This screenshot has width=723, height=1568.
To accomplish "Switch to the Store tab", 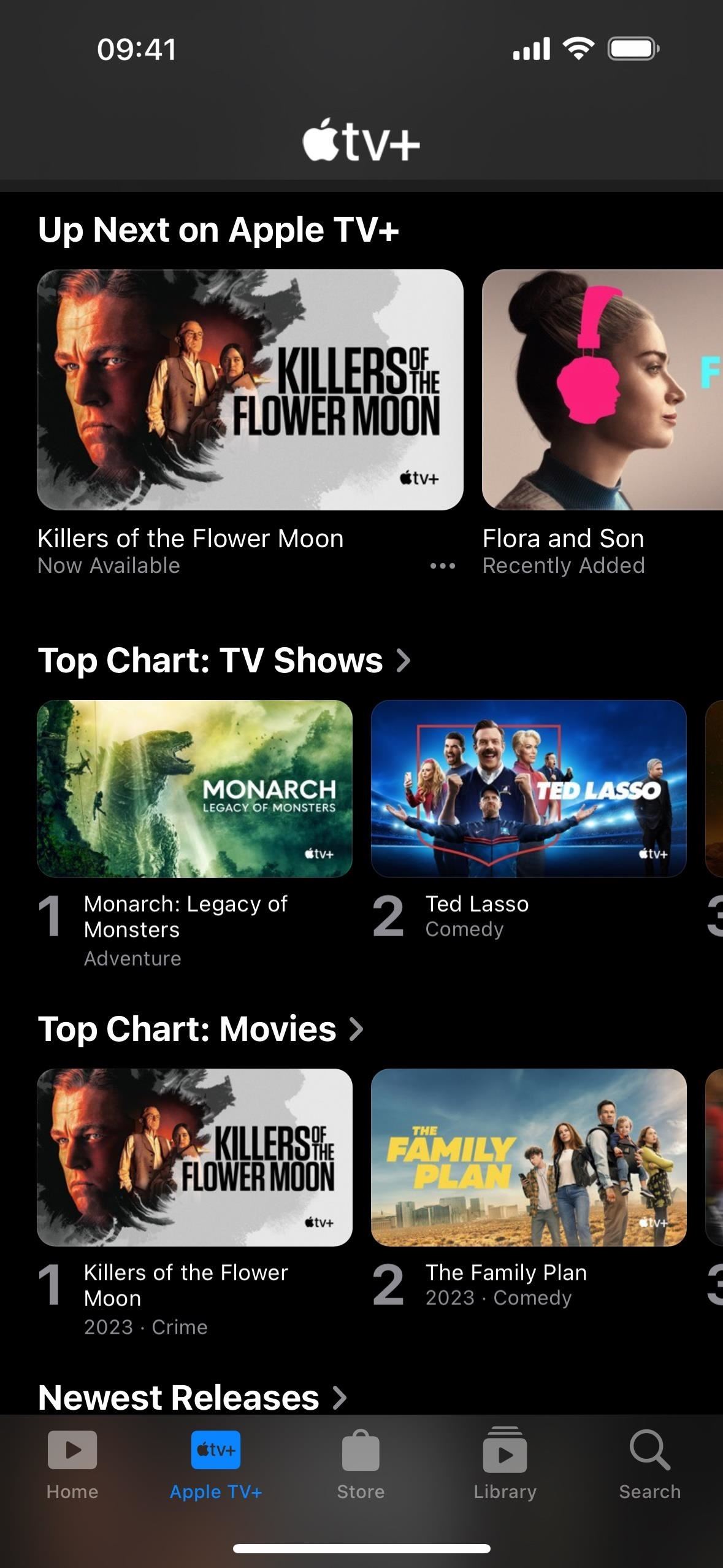I will [x=361, y=1465].
